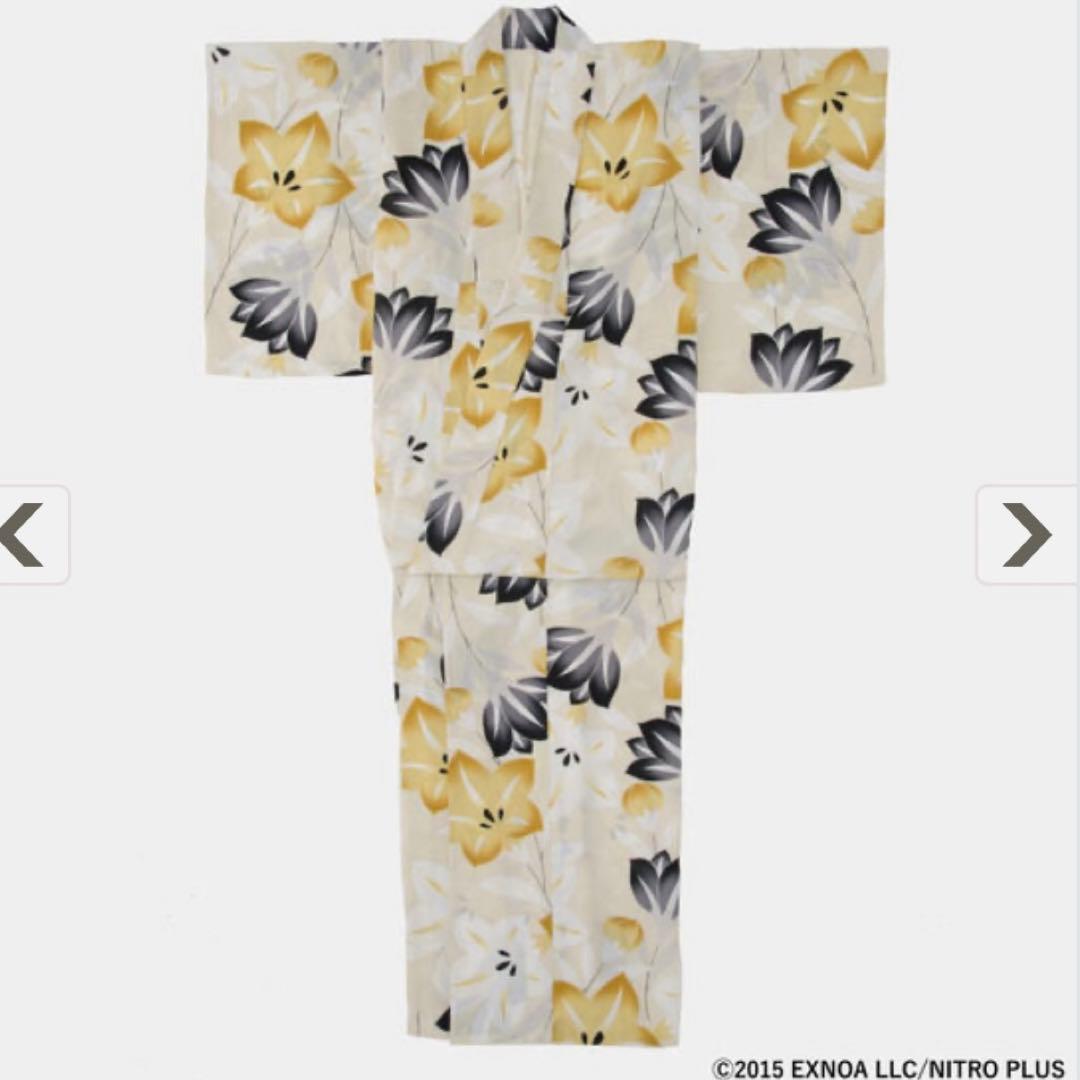
Task: Show the next product image
Action: [1027, 535]
